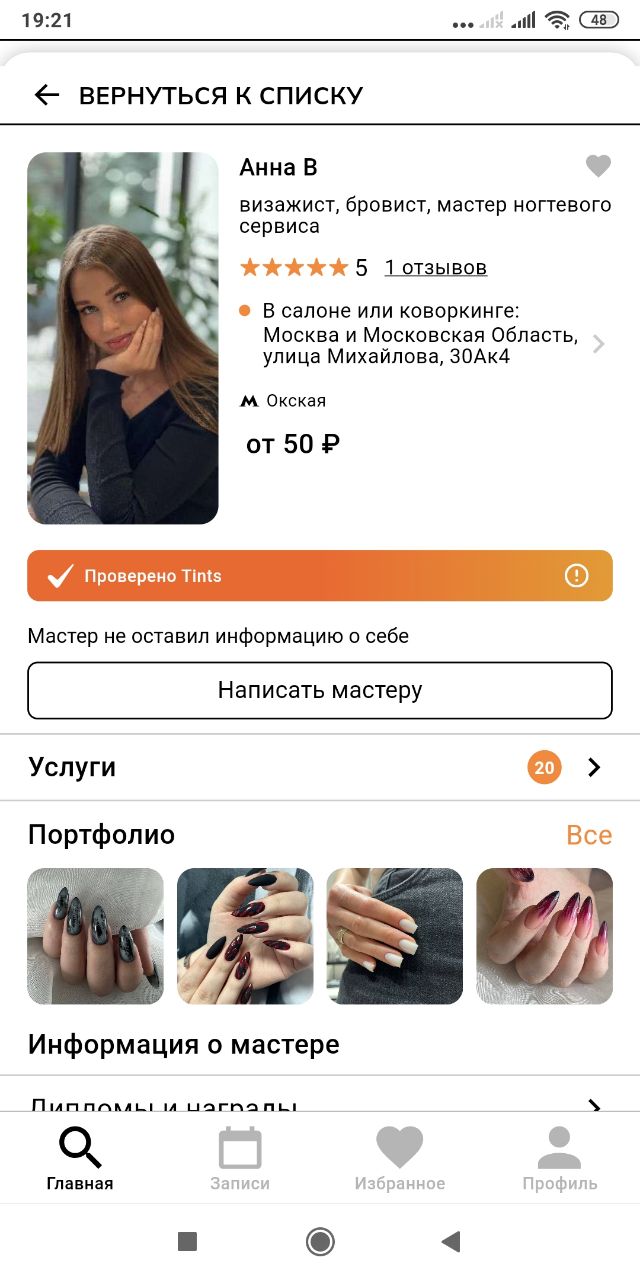Open the pink ombre nails photo
The height and width of the screenshot is (1280, 640).
544,936
